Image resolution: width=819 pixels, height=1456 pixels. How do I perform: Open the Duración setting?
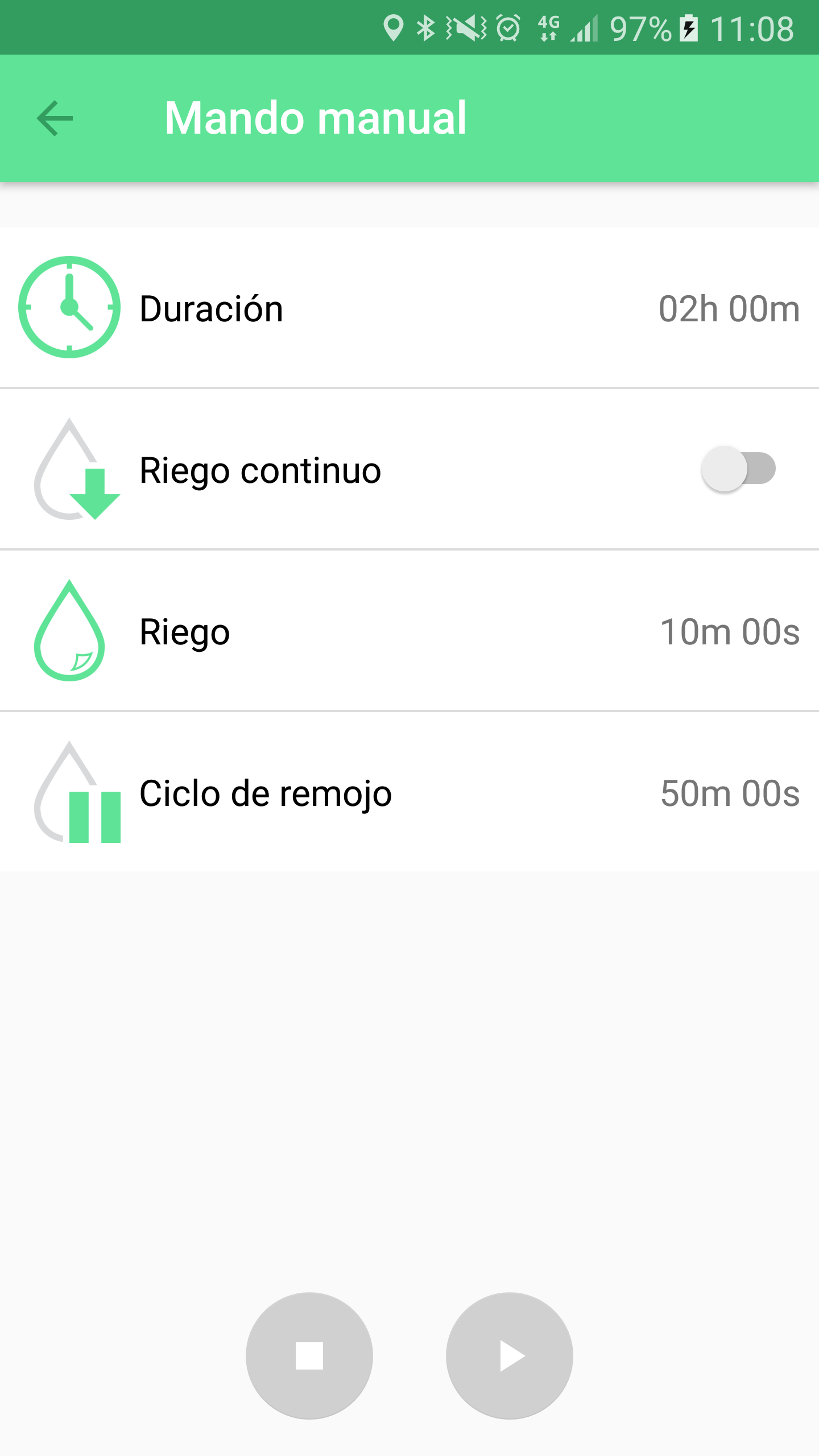pos(409,308)
